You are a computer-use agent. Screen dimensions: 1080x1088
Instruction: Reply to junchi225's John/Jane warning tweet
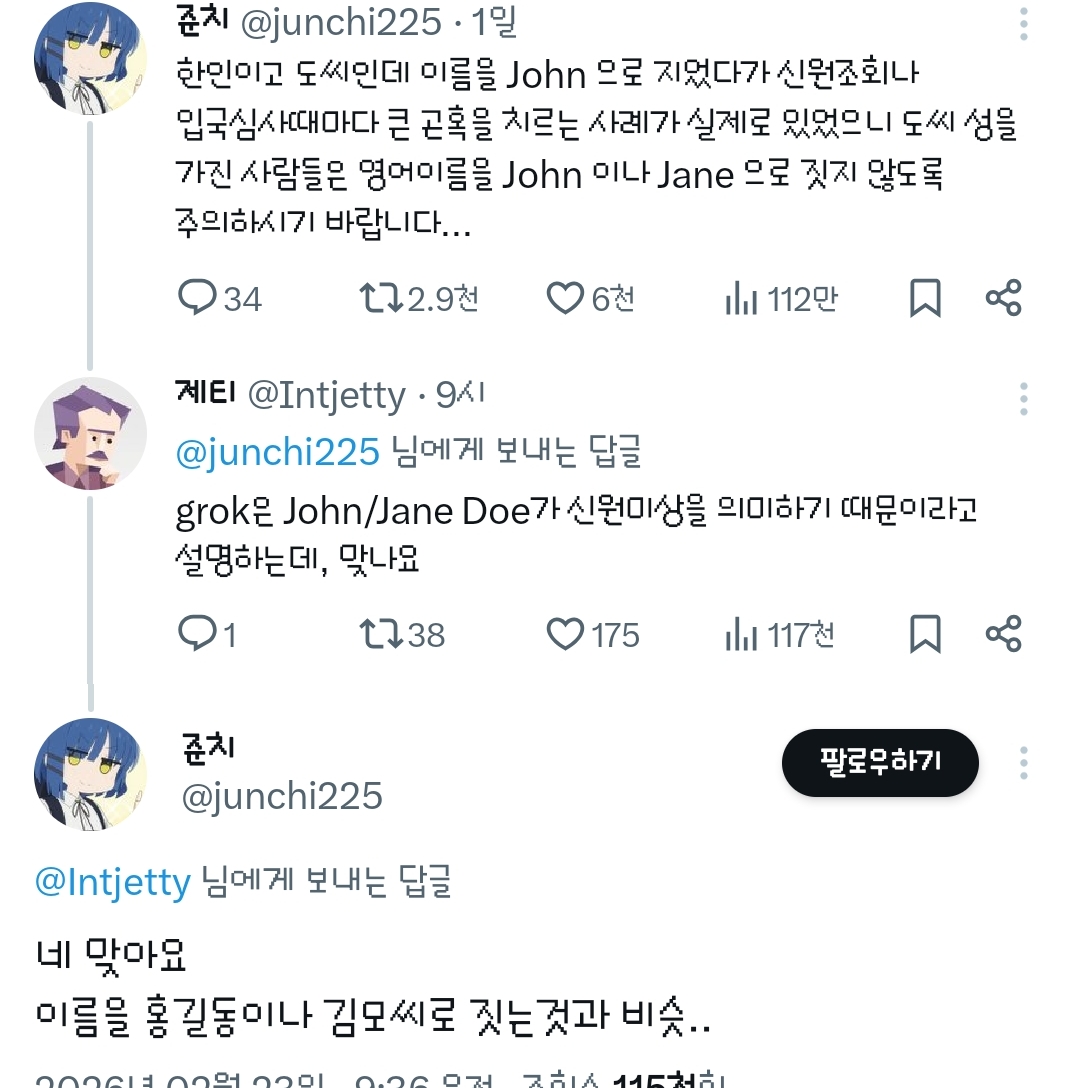pyautogui.click(x=199, y=297)
